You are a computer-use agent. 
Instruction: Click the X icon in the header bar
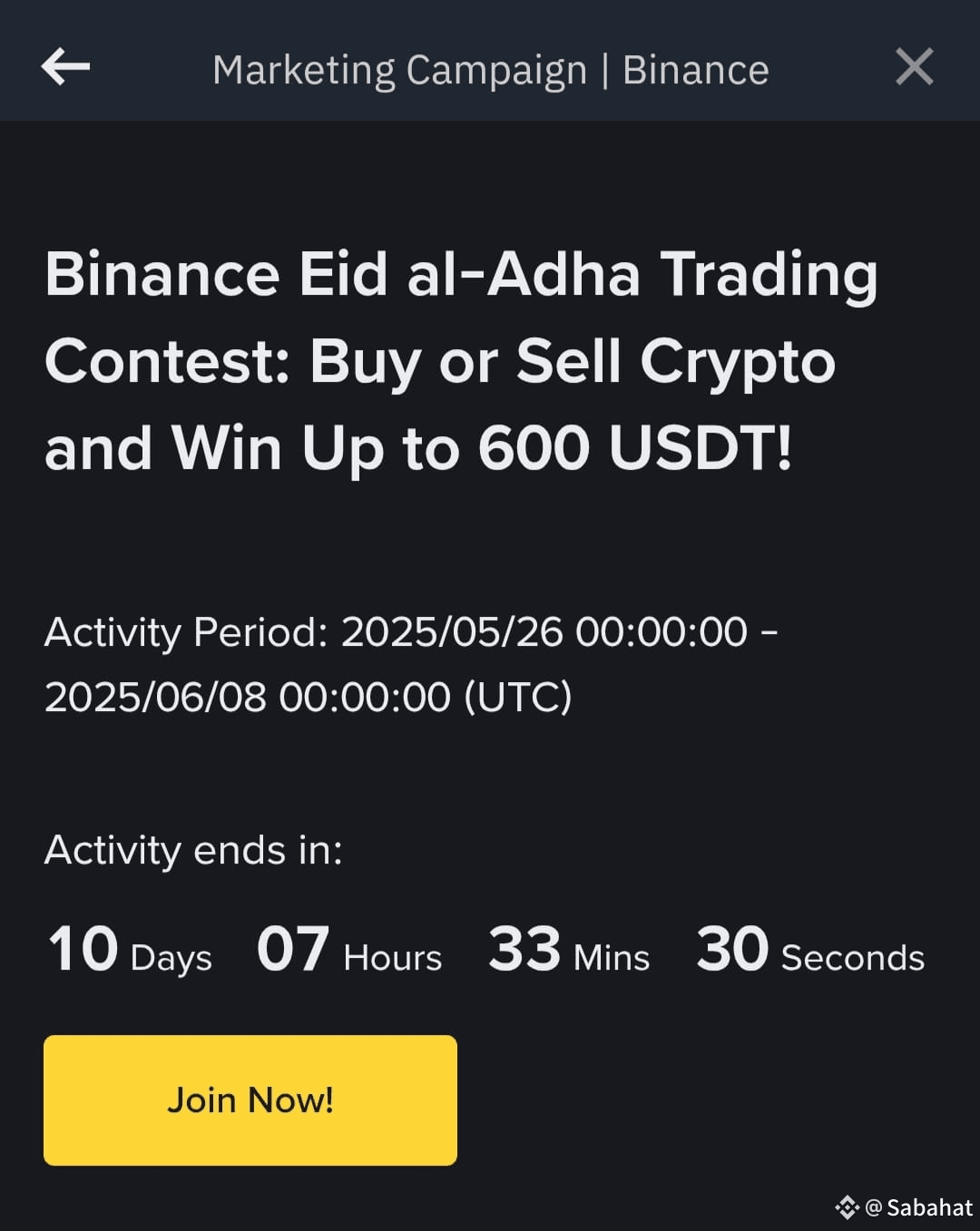click(914, 66)
